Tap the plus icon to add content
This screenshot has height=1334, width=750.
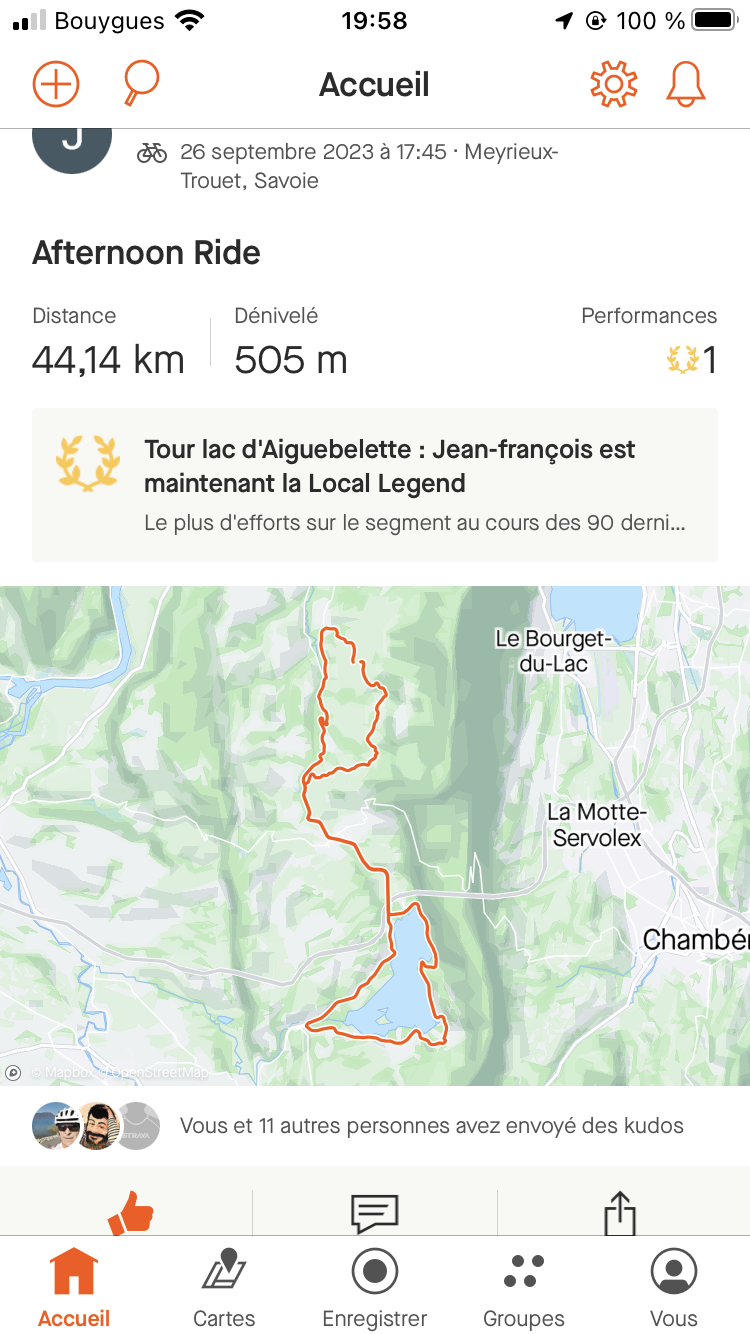tap(56, 84)
